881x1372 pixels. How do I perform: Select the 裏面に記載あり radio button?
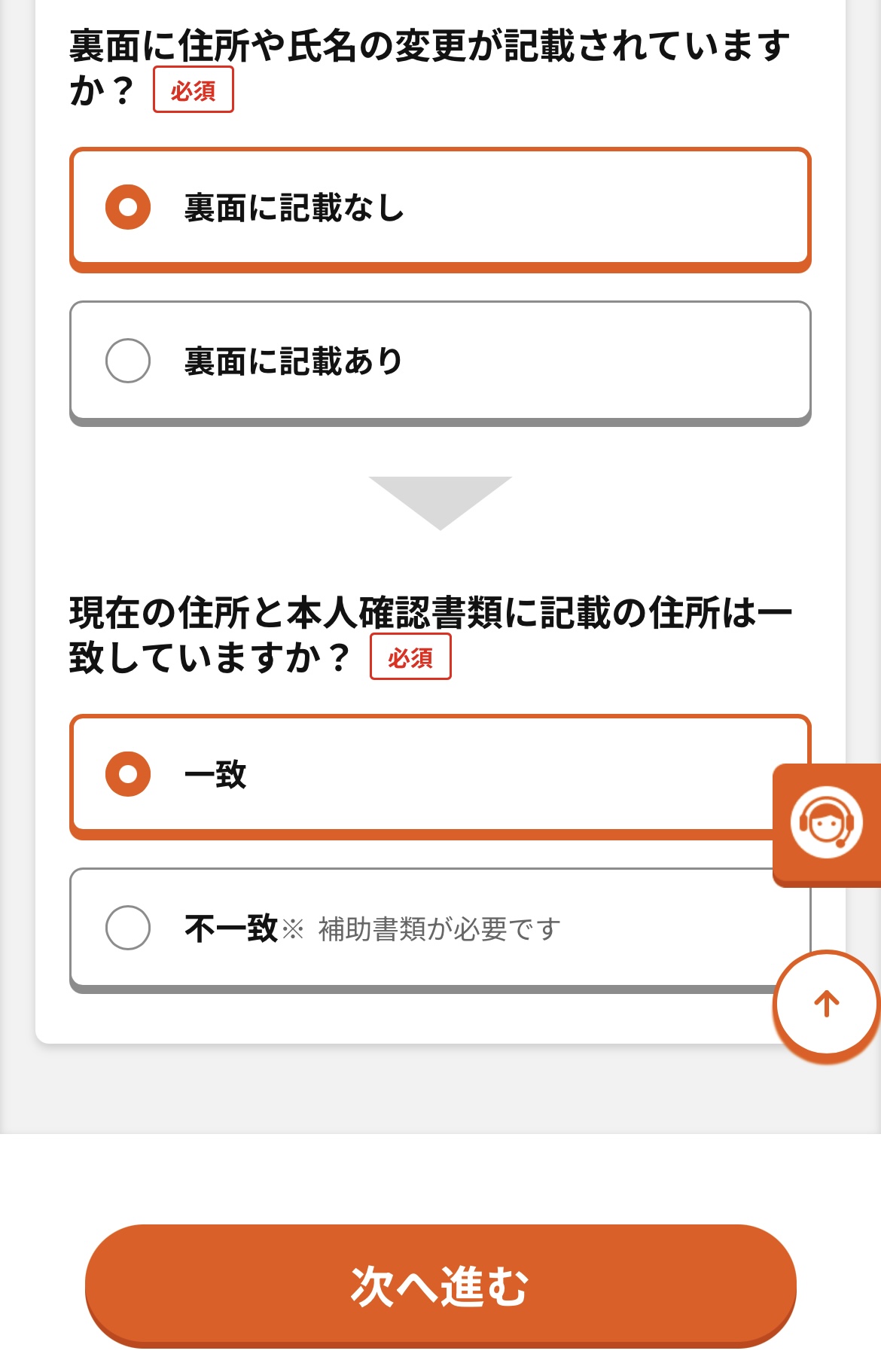point(130,361)
